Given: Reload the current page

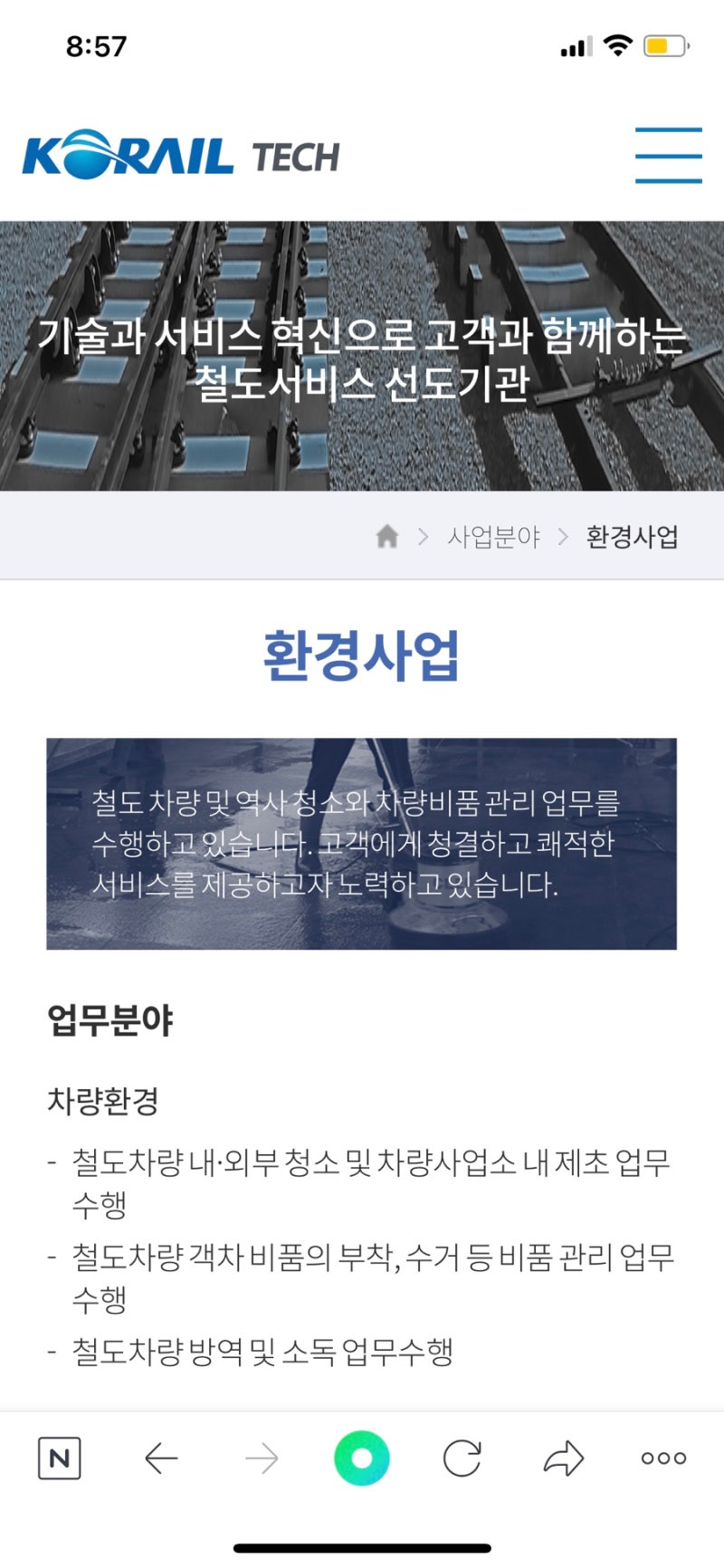Looking at the screenshot, I should click(462, 1458).
